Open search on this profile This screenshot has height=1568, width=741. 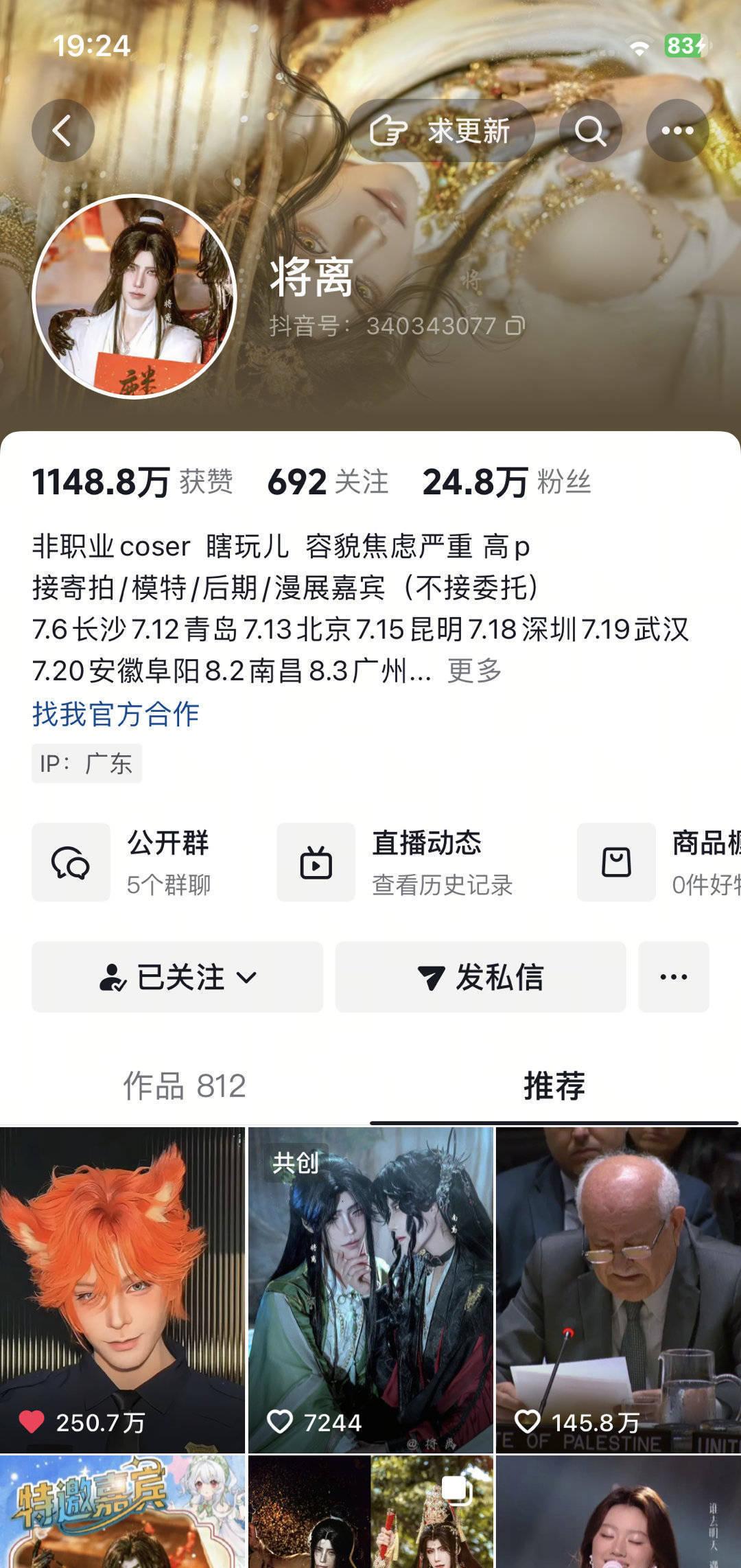[590, 130]
